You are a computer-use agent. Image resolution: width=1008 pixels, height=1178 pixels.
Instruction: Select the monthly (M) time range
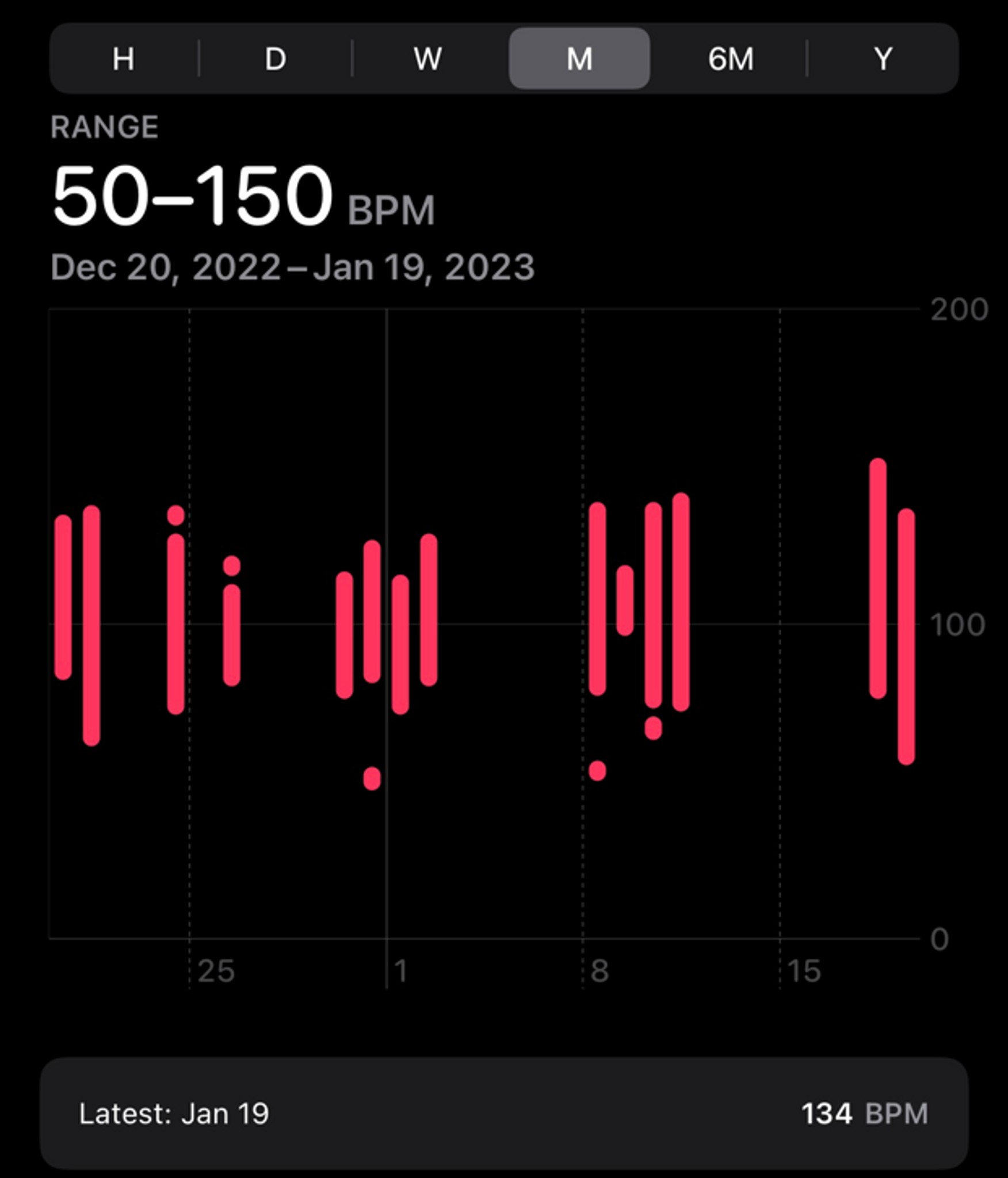click(x=580, y=58)
